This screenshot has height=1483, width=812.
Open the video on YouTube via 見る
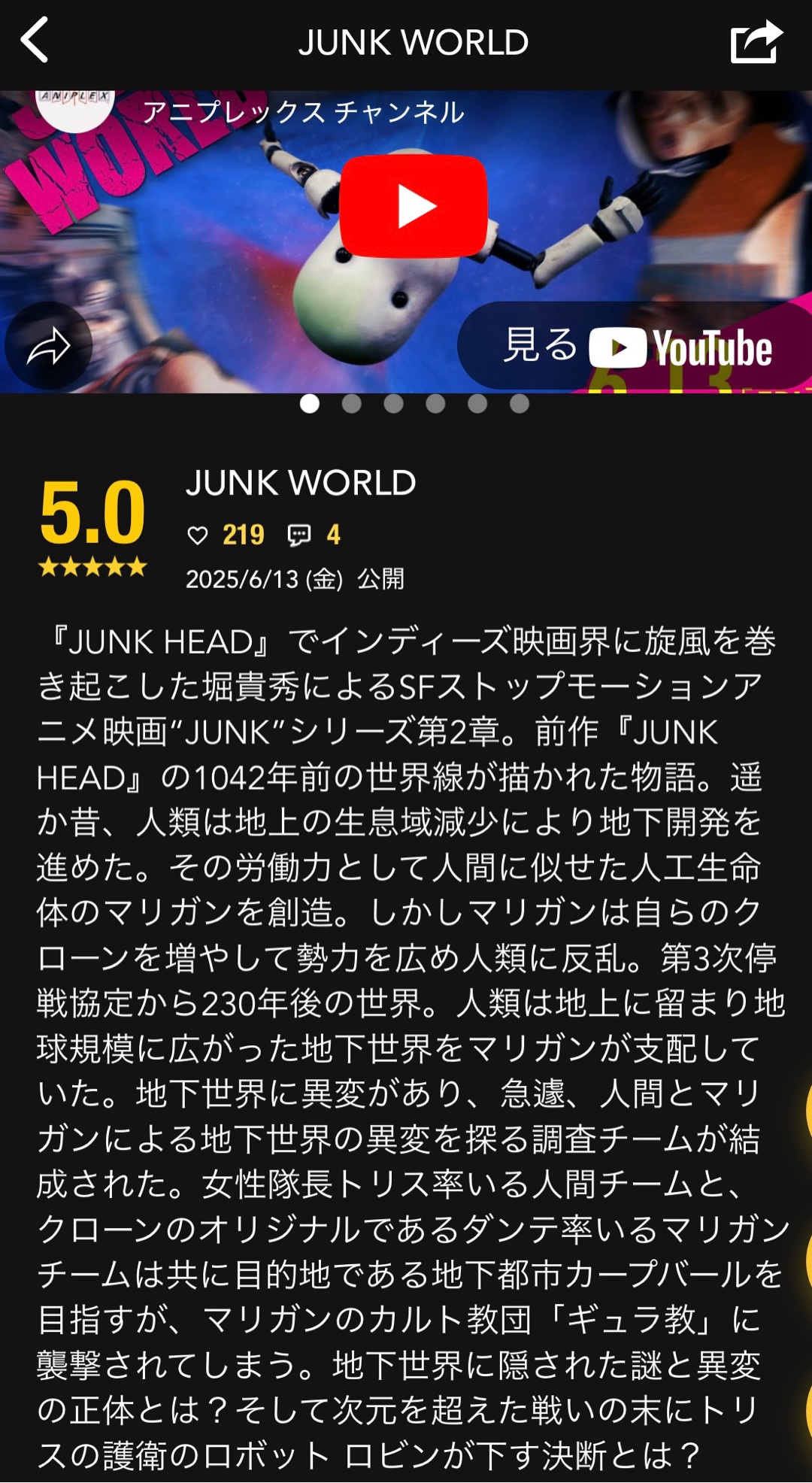click(636, 347)
